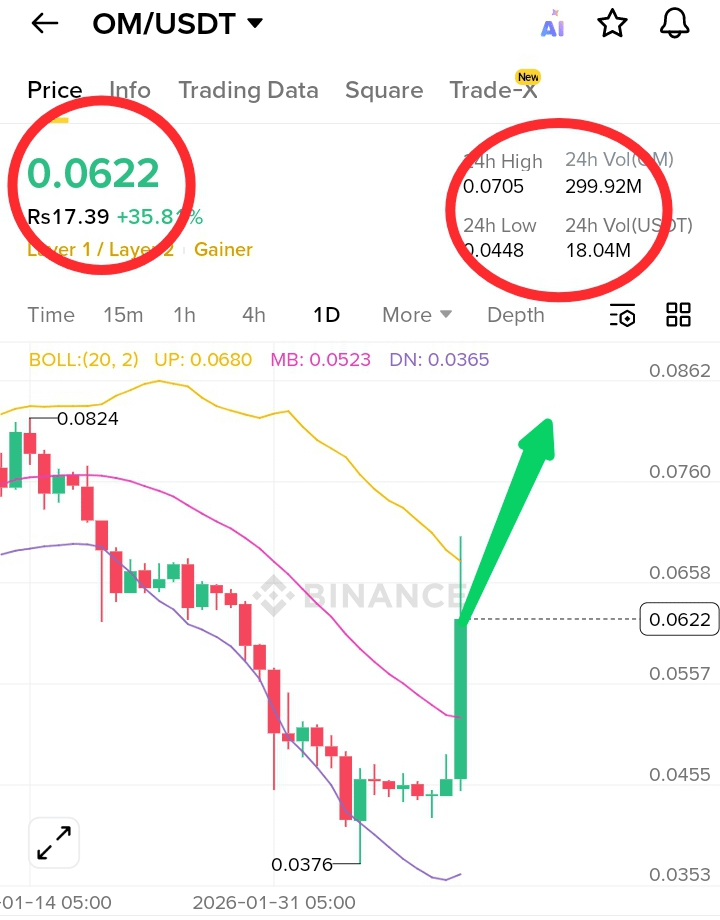
Task: Show the Depth chart
Action: pos(515,315)
